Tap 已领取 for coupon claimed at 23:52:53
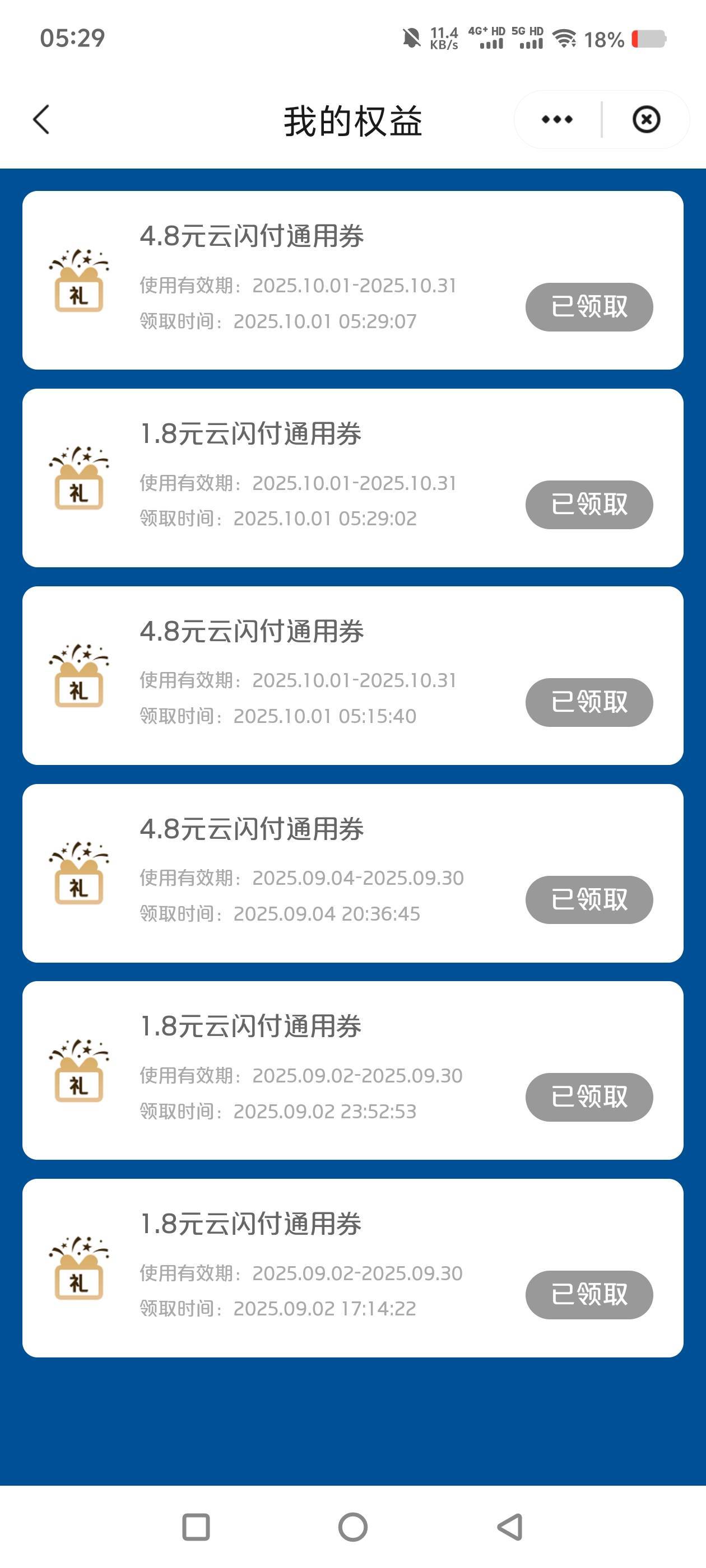The image size is (706, 1568). [588, 1097]
